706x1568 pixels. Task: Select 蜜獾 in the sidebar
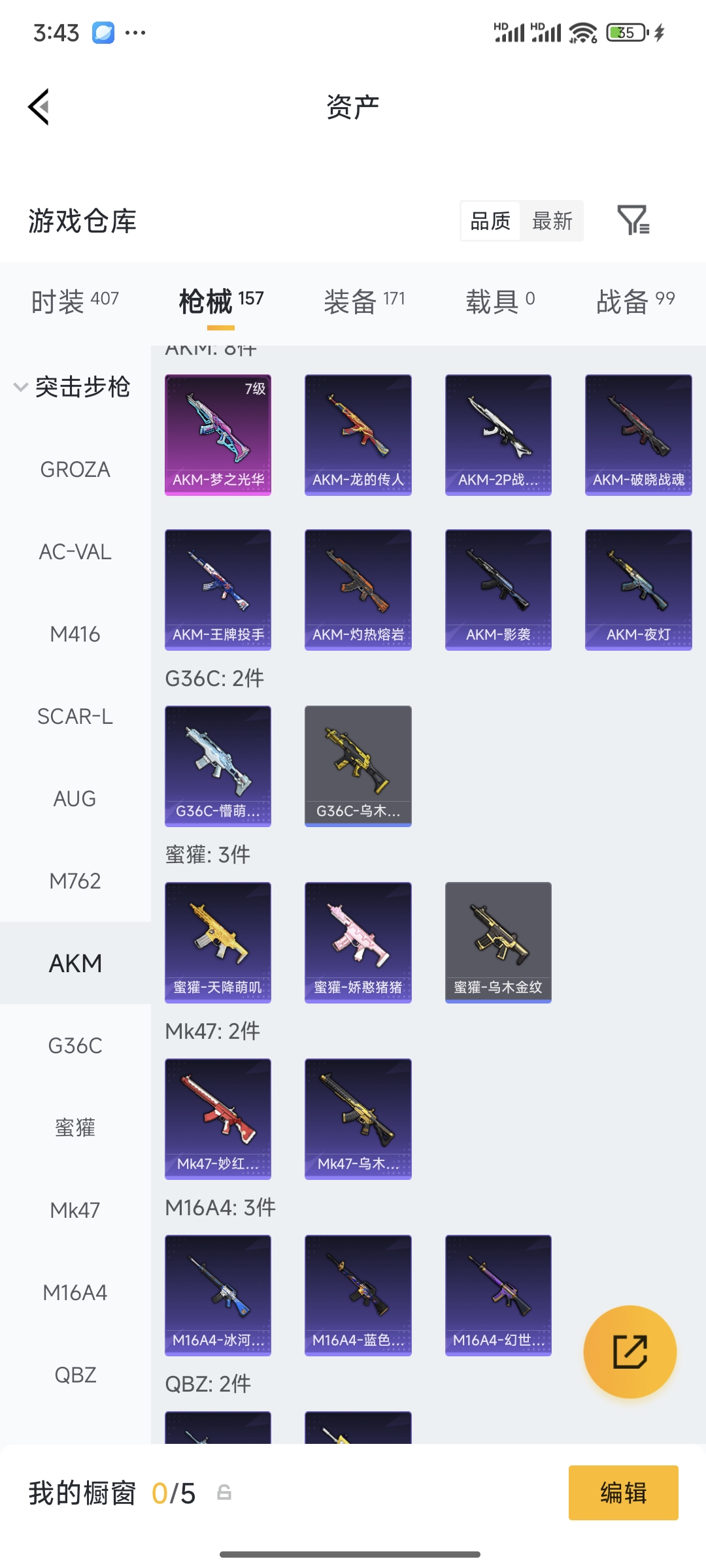click(x=75, y=1128)
